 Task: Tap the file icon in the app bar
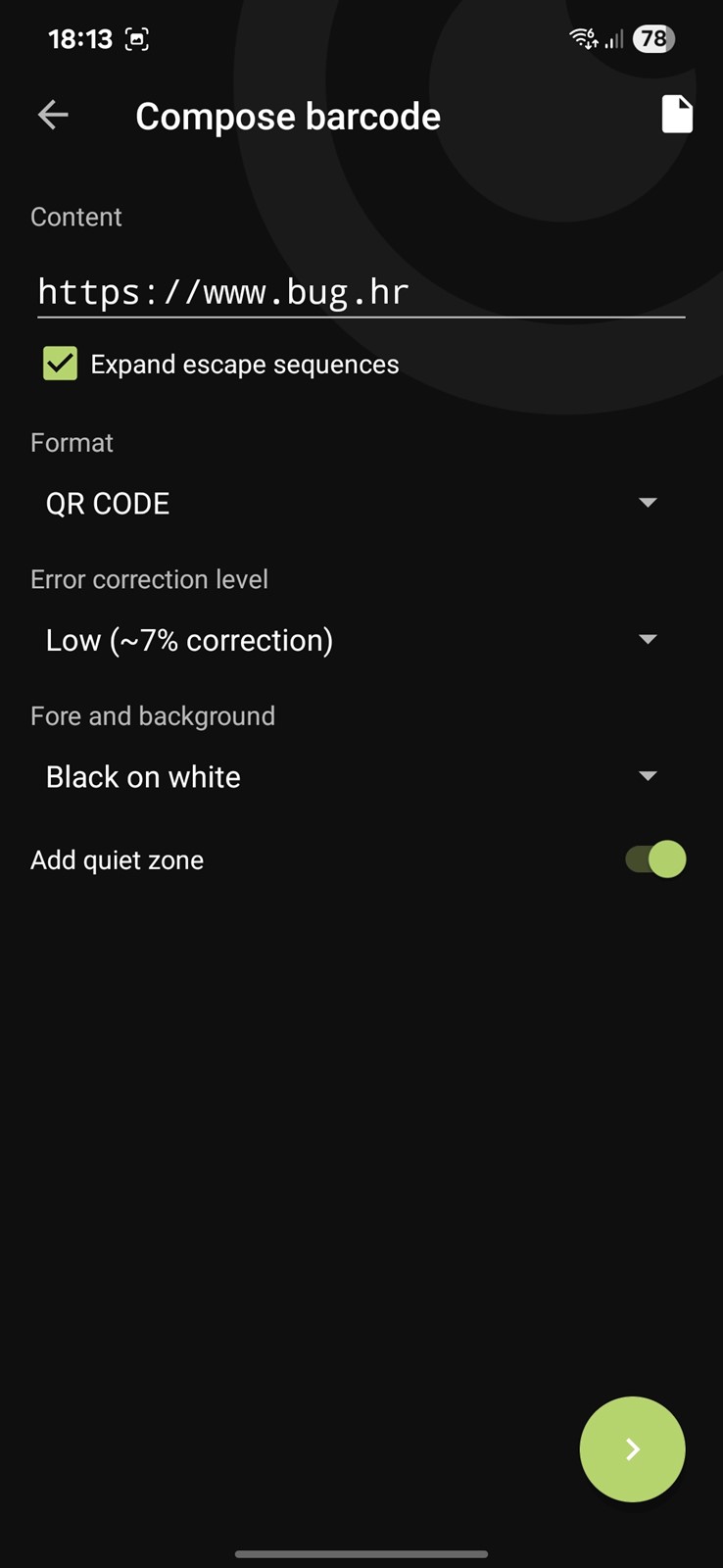pyautogui.click(x=677, y=115)
